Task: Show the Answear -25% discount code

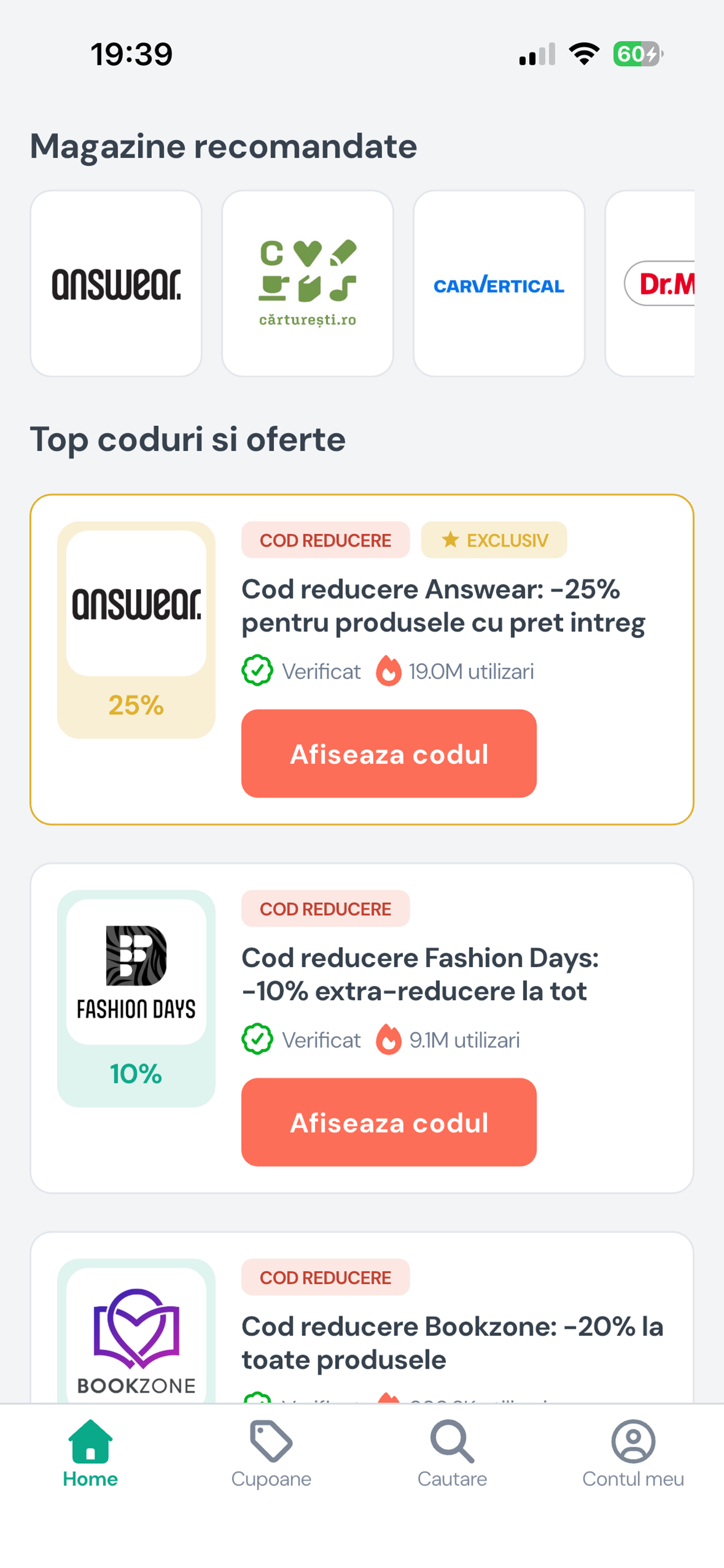Action: [x=389, y=754]
